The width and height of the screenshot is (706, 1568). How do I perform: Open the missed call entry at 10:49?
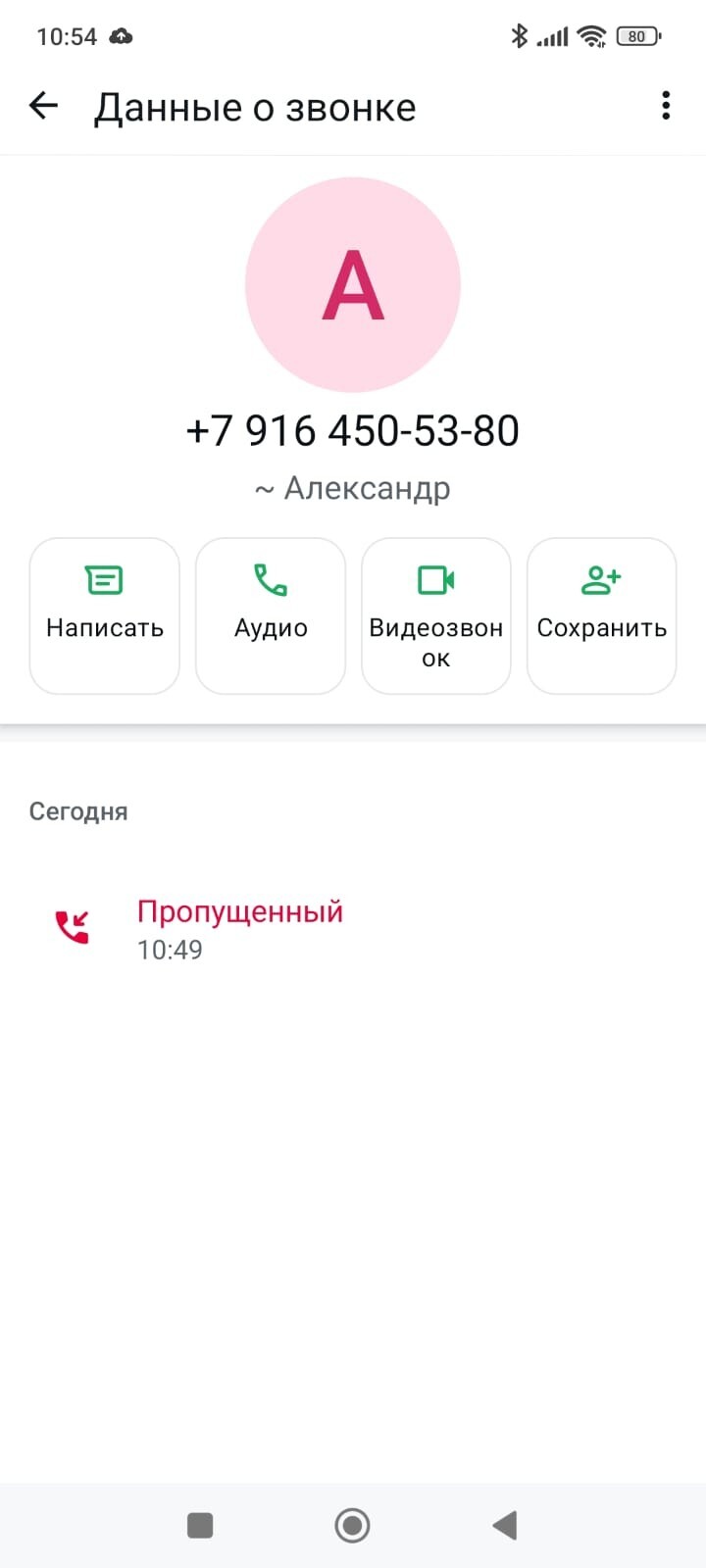pyautogui.click(x=353, y=928)
